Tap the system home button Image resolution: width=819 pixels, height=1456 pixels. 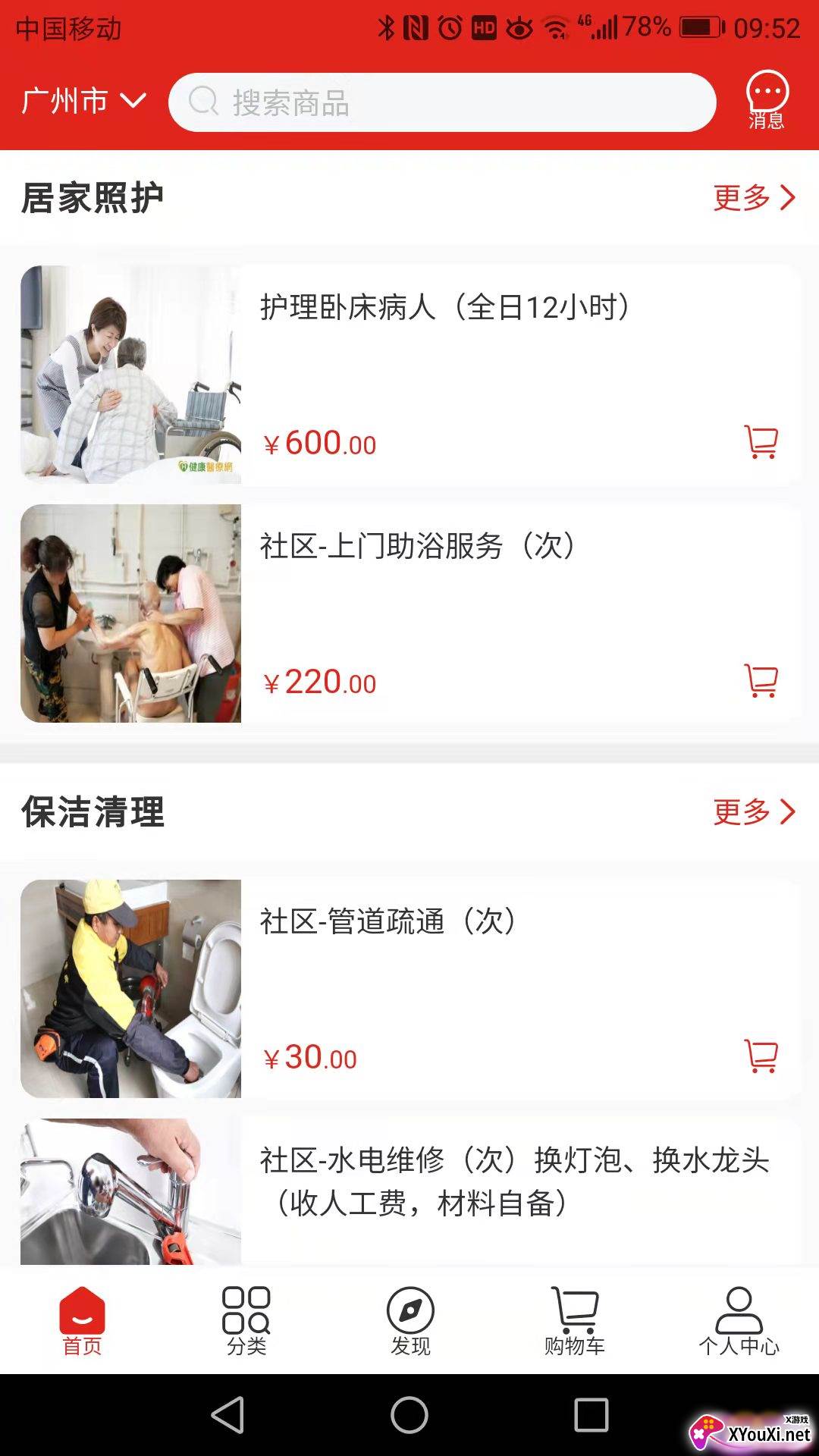(x=409, y=1415)
